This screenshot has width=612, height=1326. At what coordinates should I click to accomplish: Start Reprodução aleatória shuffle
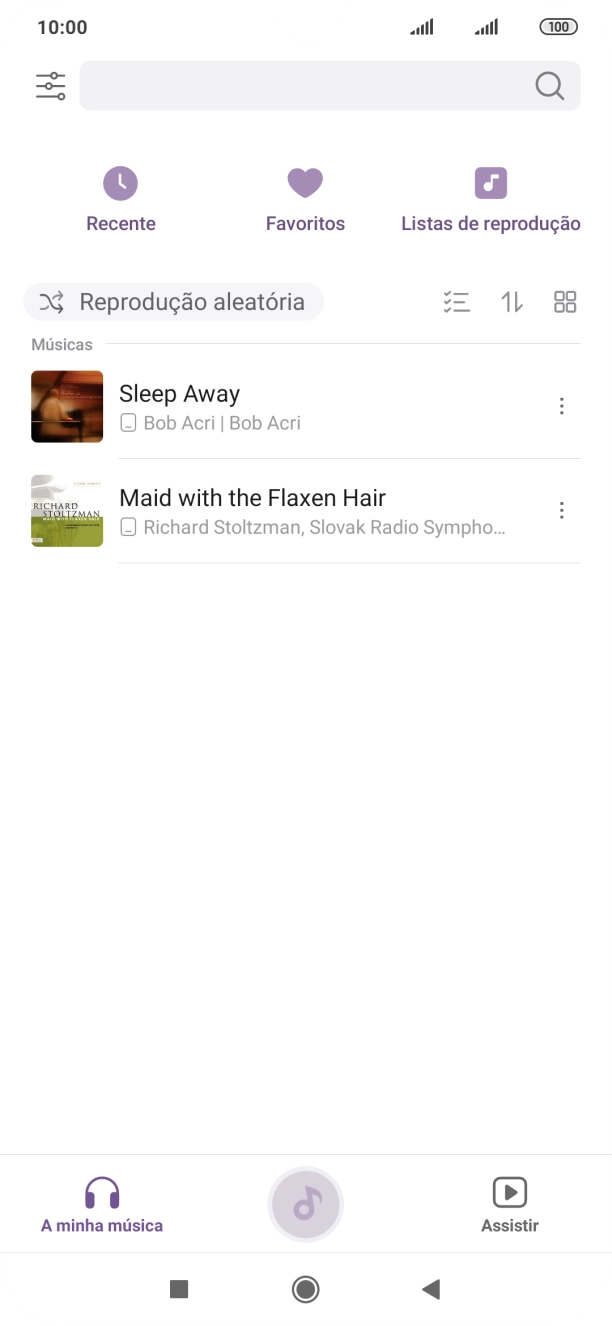pos(173,302)
